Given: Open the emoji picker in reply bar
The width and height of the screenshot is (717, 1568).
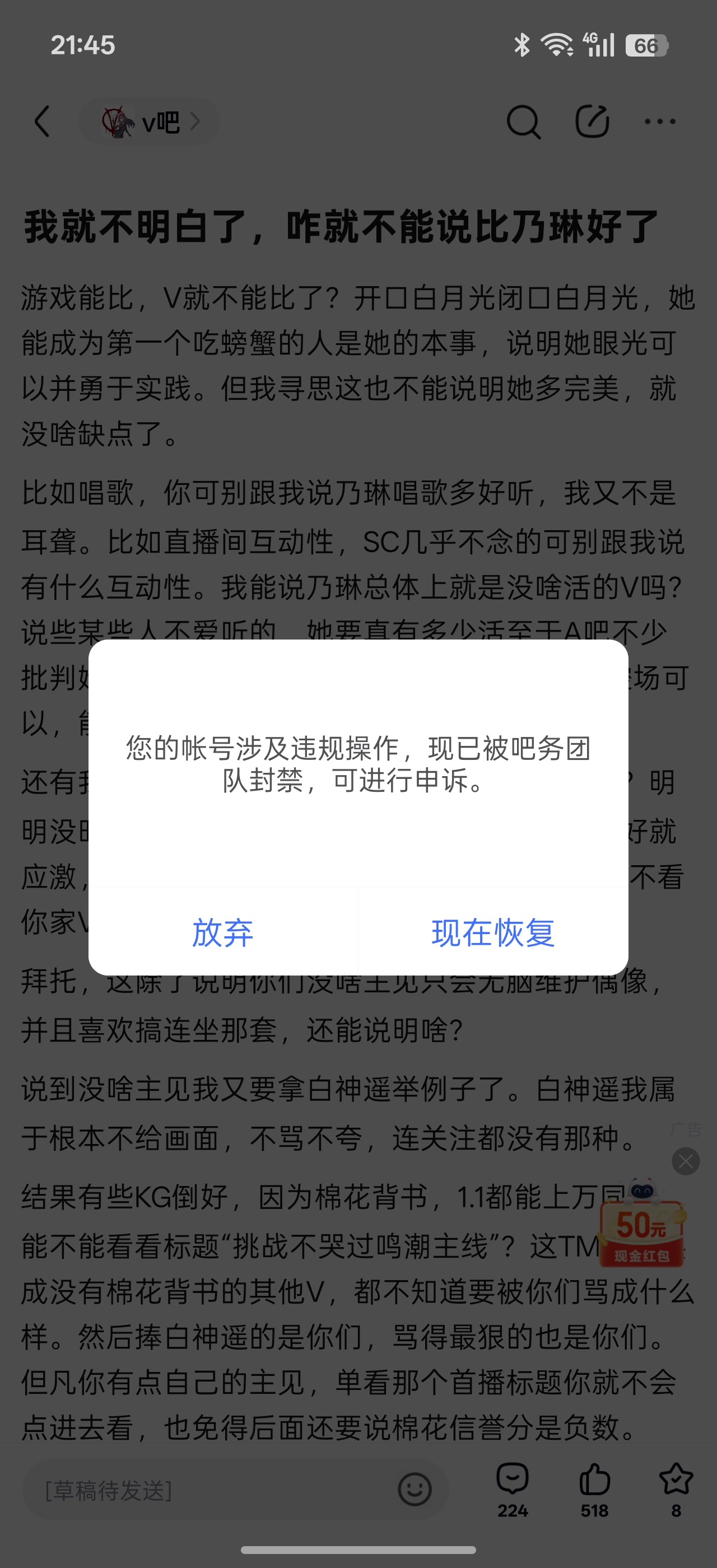Looking at the screenshot, I should pyautogui.click(x=415, y=1490).
